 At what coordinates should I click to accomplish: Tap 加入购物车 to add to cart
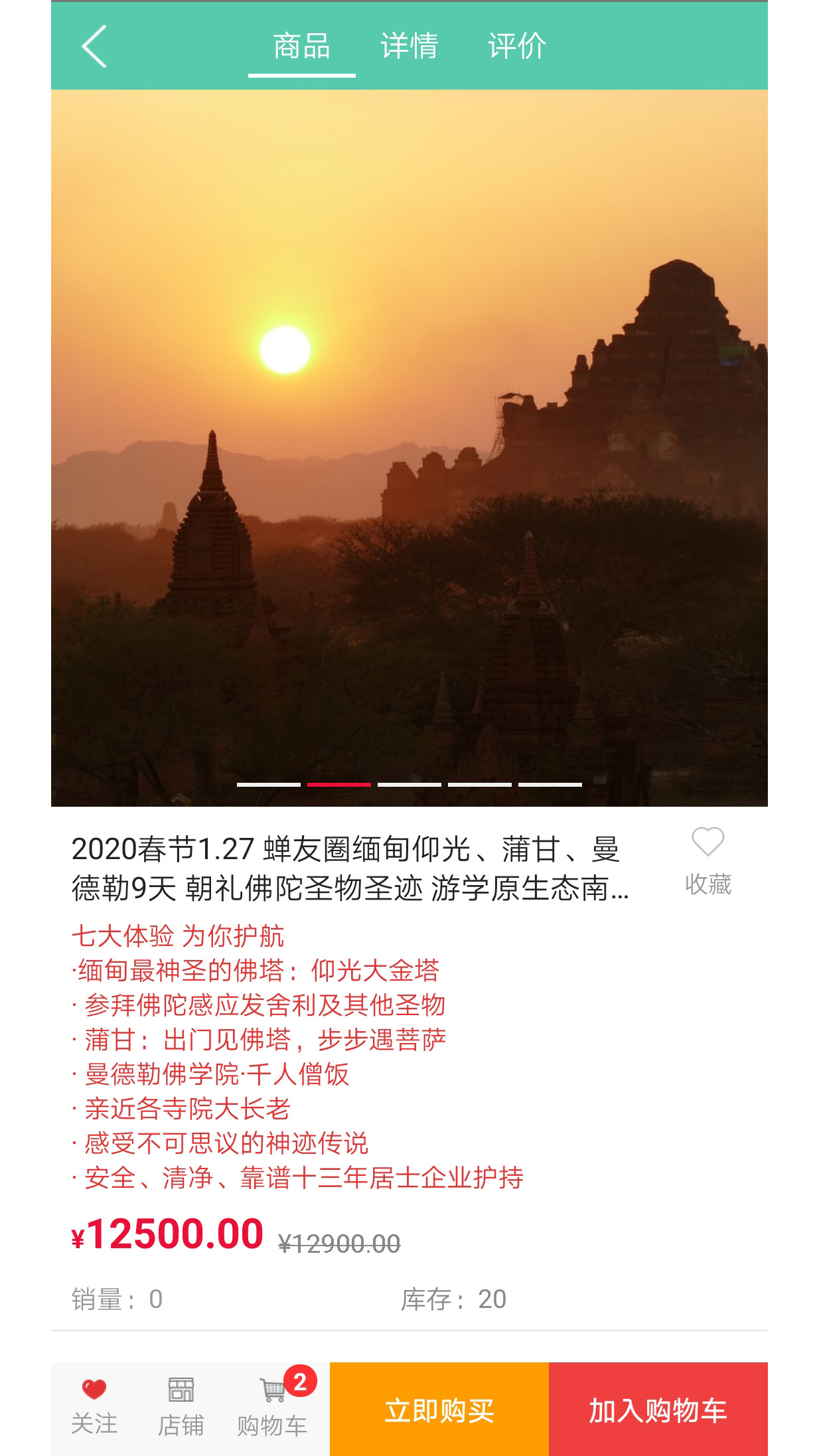658,1409
